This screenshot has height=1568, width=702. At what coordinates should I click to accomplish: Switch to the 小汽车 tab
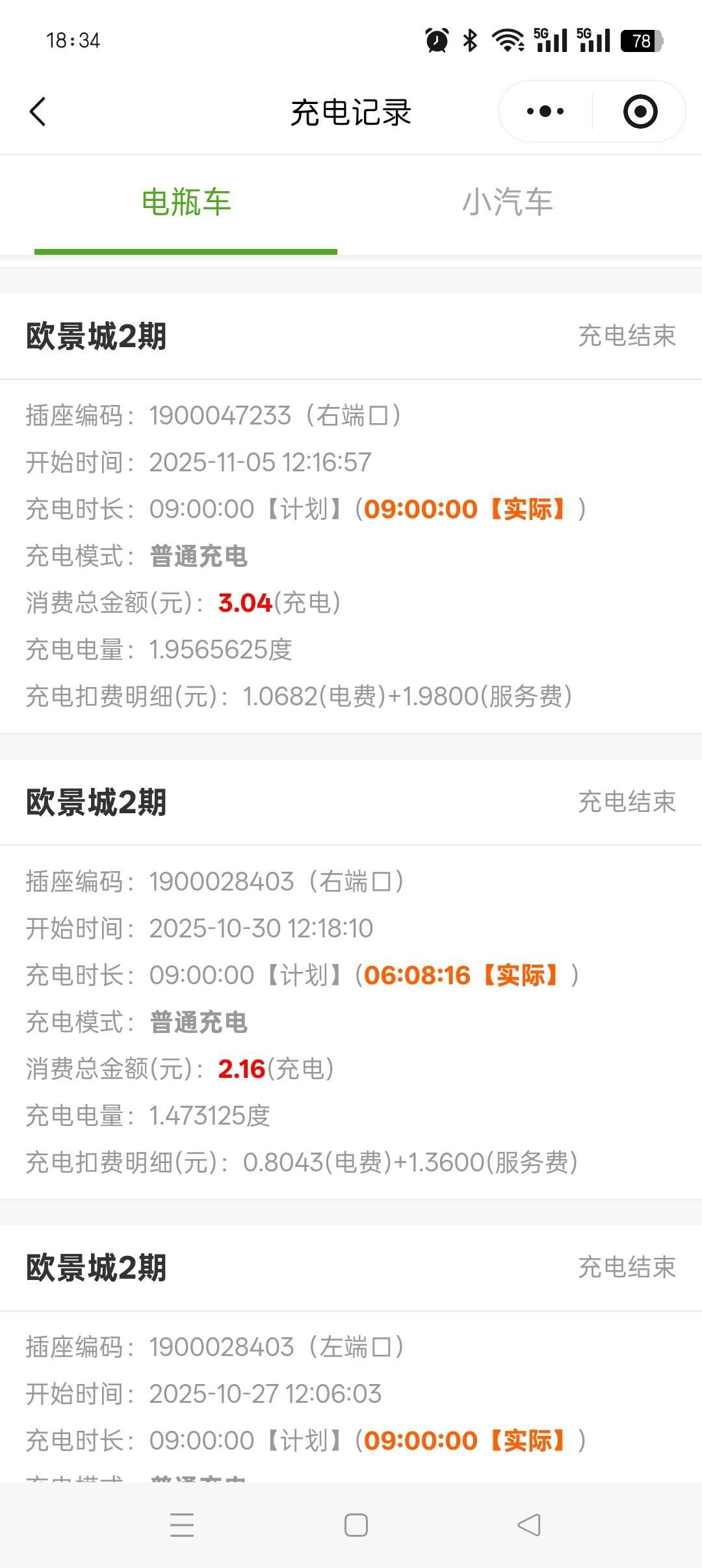[x=507, y=202]
